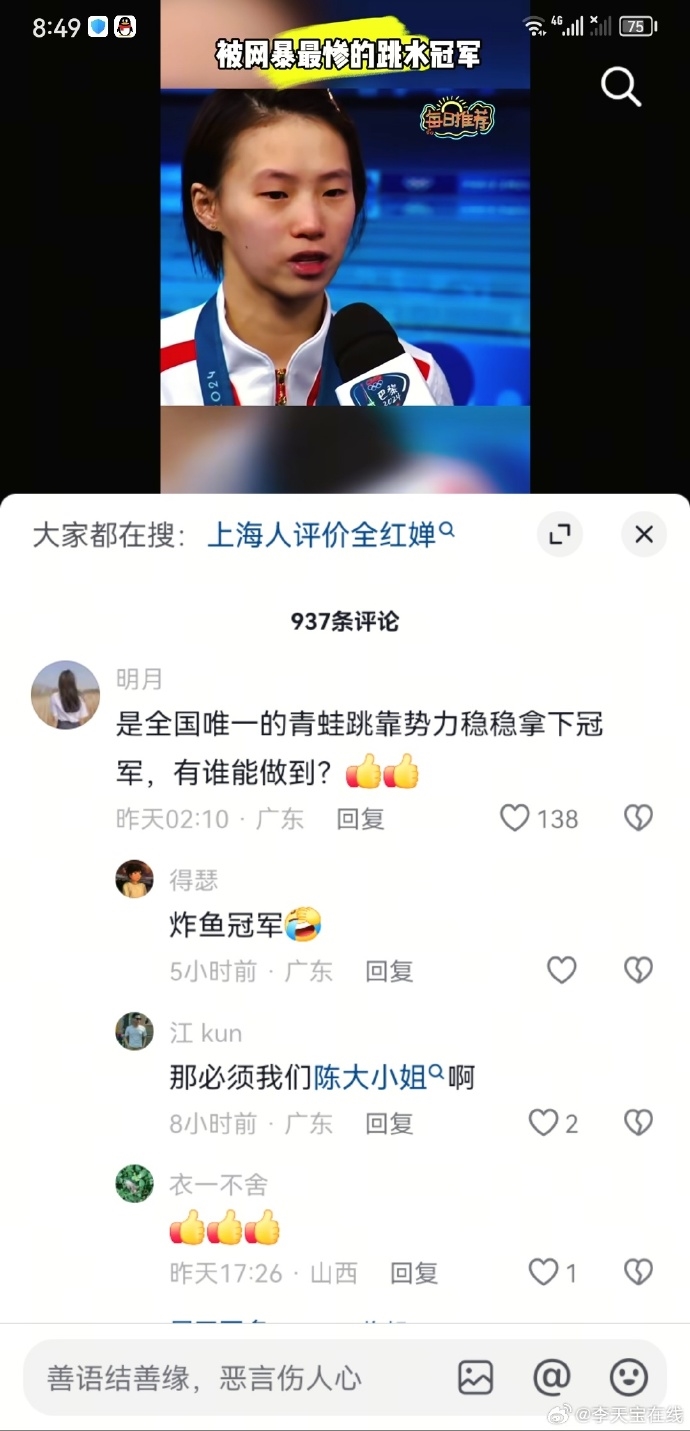Viewport: 690px width, 1431px height.
Task: Like 江 kun's reply
Action: tap(544, 1123)
